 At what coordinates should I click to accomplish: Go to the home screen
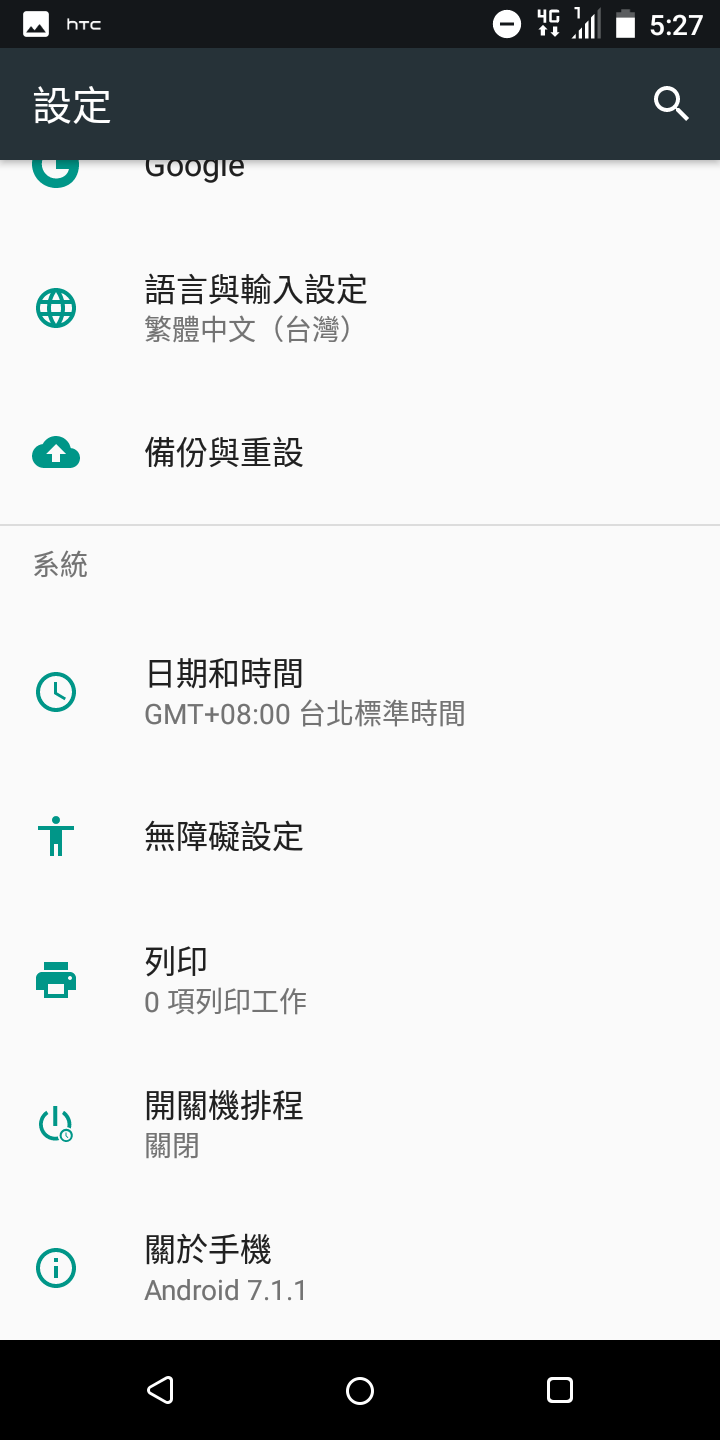[360, 1389]
